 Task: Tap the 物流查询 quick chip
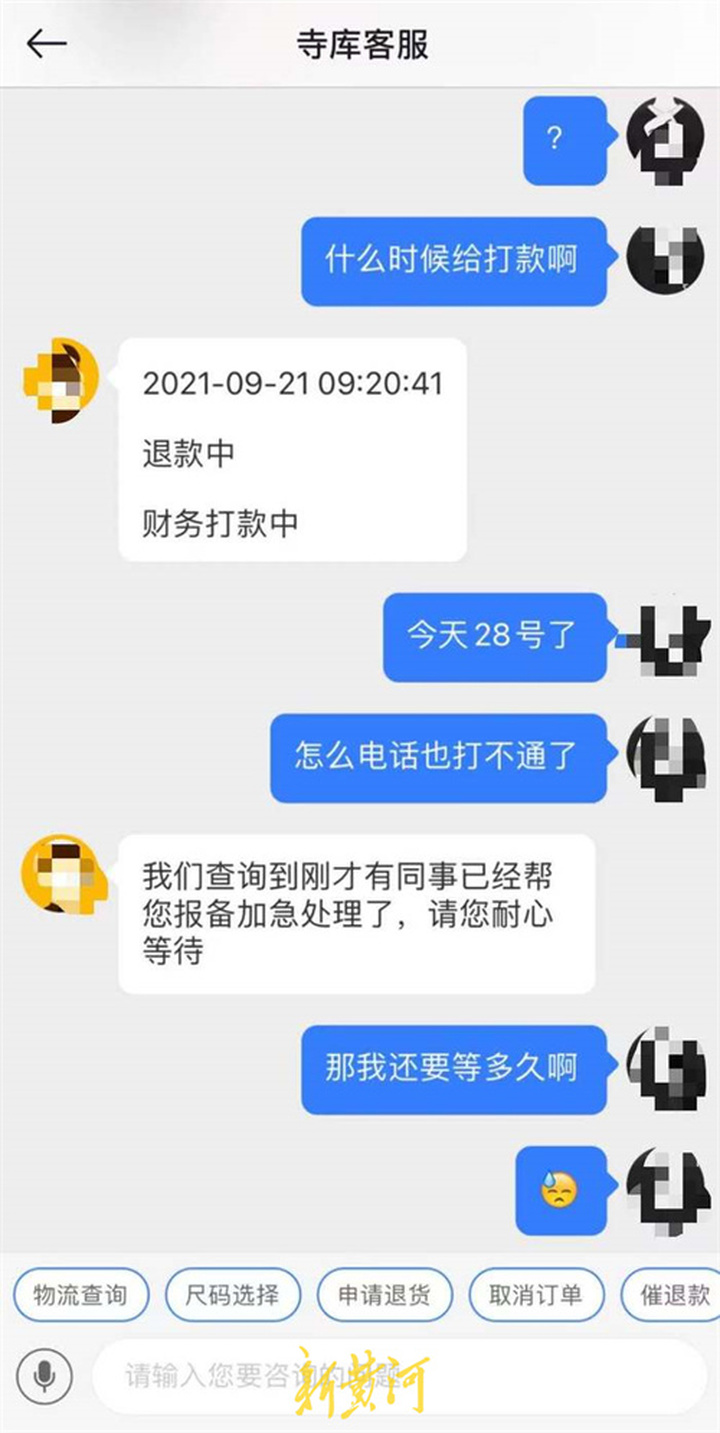(x=81, y=1295)
